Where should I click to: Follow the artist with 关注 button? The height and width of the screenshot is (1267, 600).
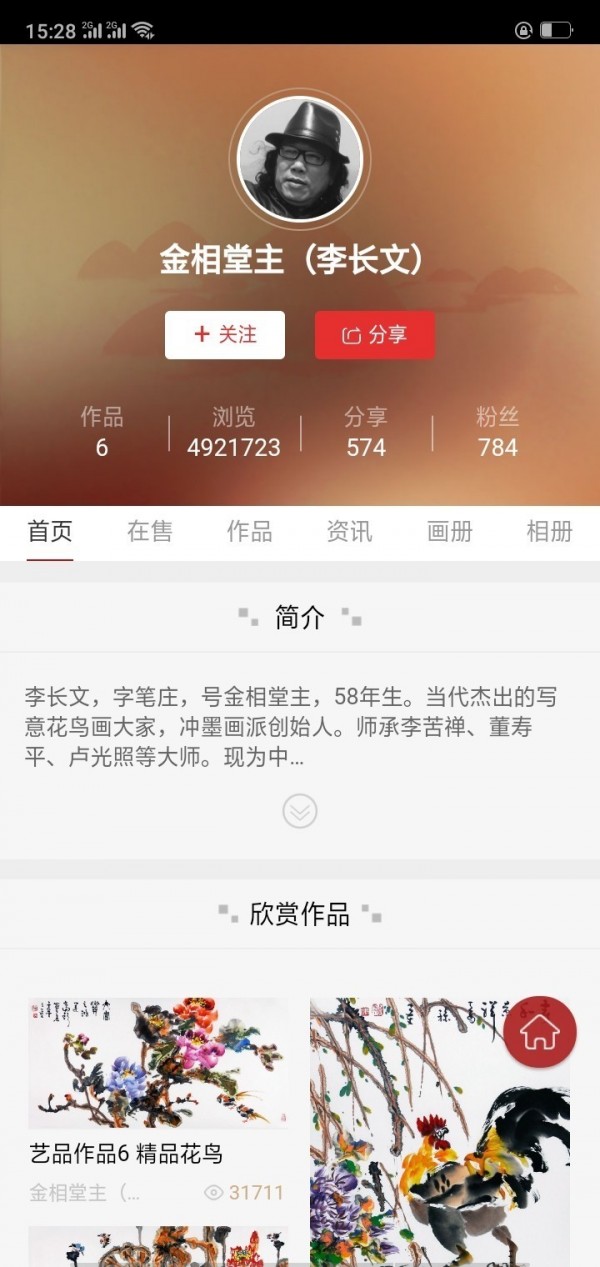[x=225, y=335]
